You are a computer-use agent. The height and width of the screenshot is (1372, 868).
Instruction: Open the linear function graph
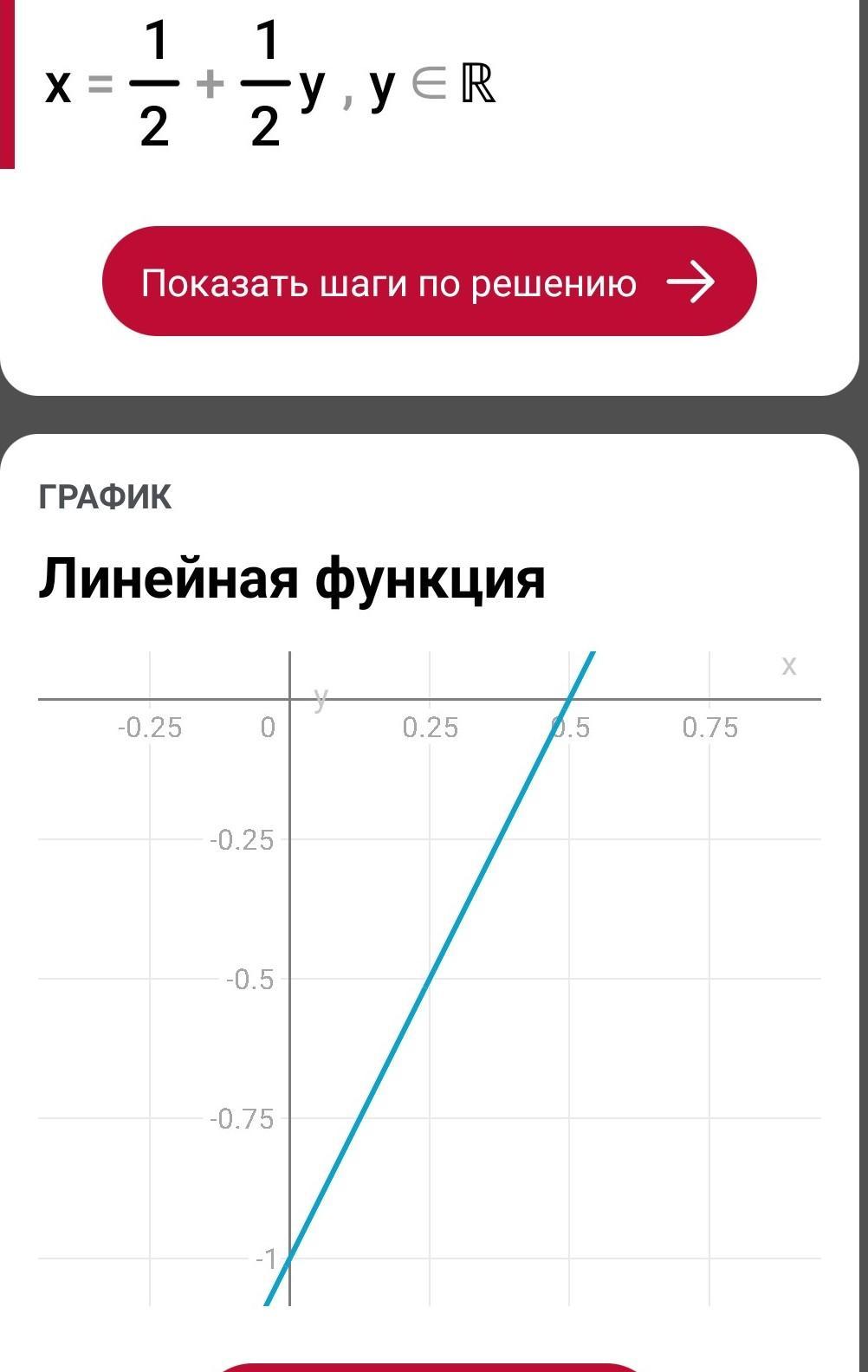(x=429, y=979)
